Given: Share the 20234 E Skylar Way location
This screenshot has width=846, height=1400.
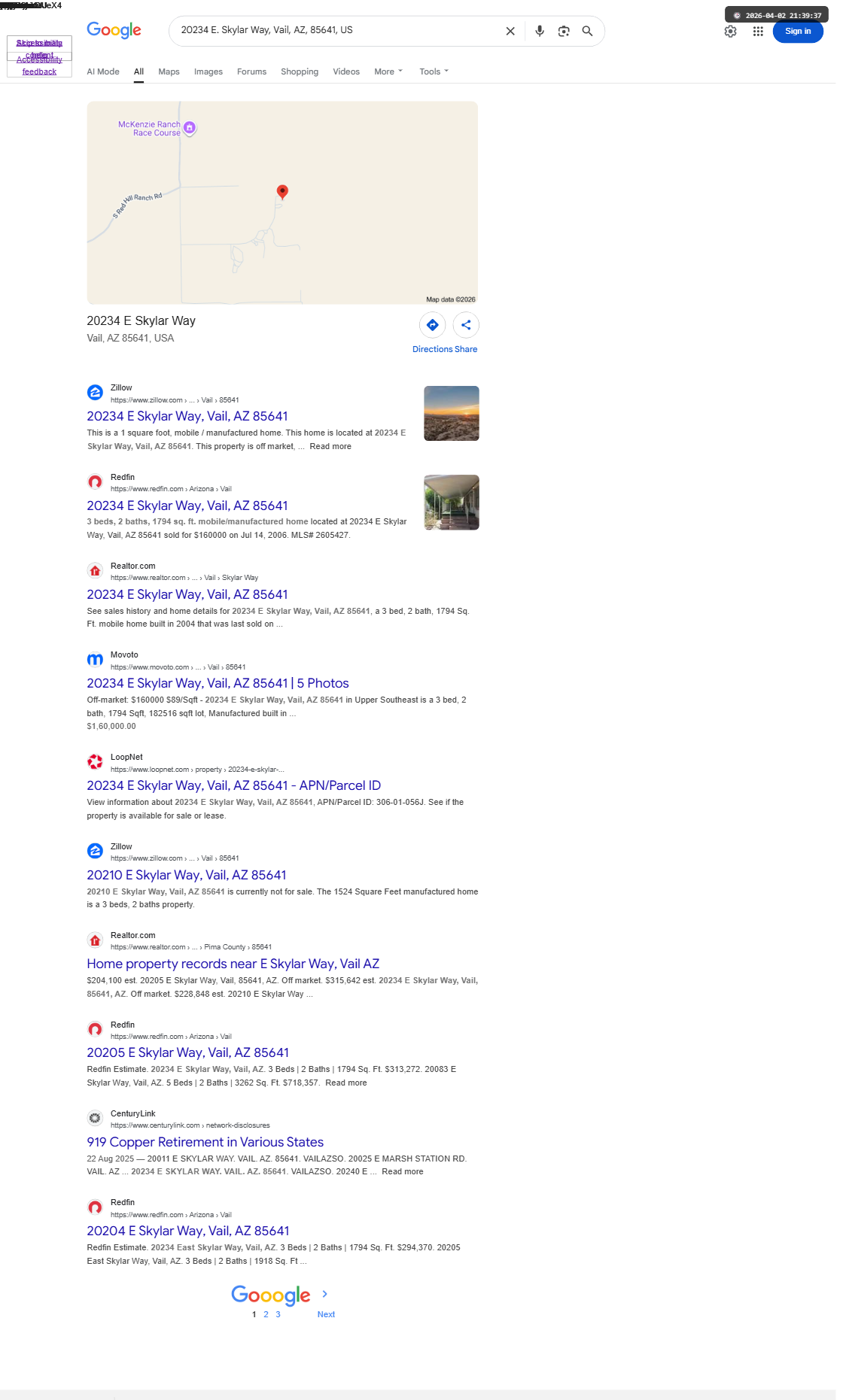Looking at the screenshot, I should coord(466,325).
